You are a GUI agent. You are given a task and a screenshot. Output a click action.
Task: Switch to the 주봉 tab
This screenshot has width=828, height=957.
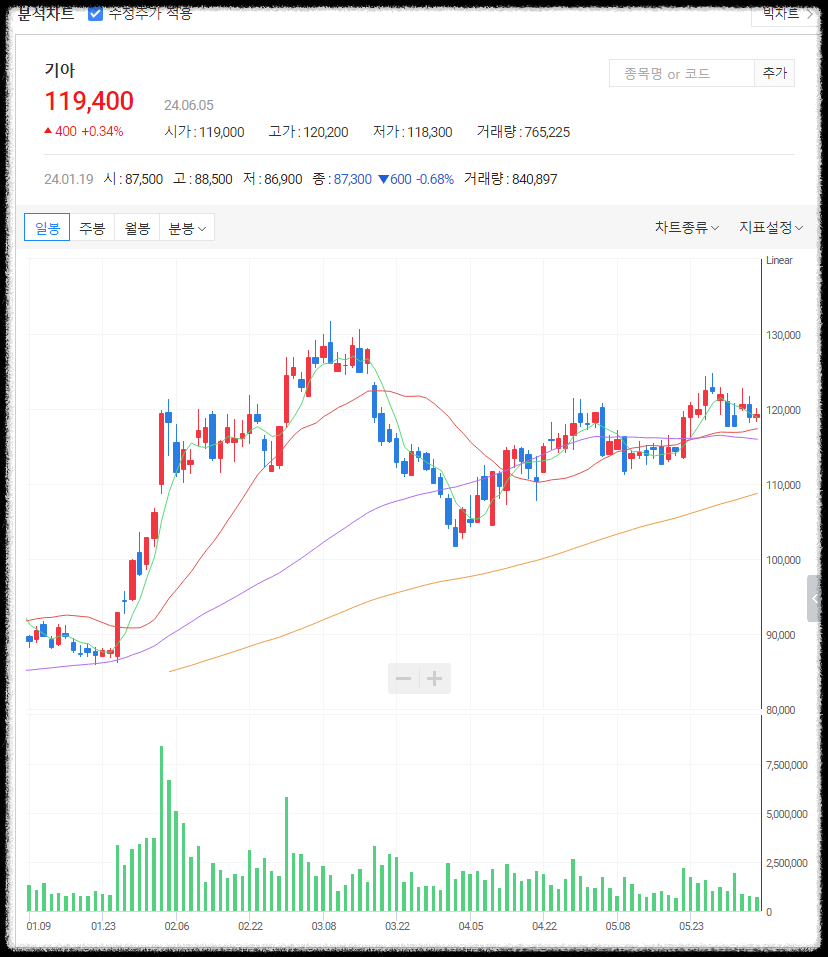click(x=92, y=228)
